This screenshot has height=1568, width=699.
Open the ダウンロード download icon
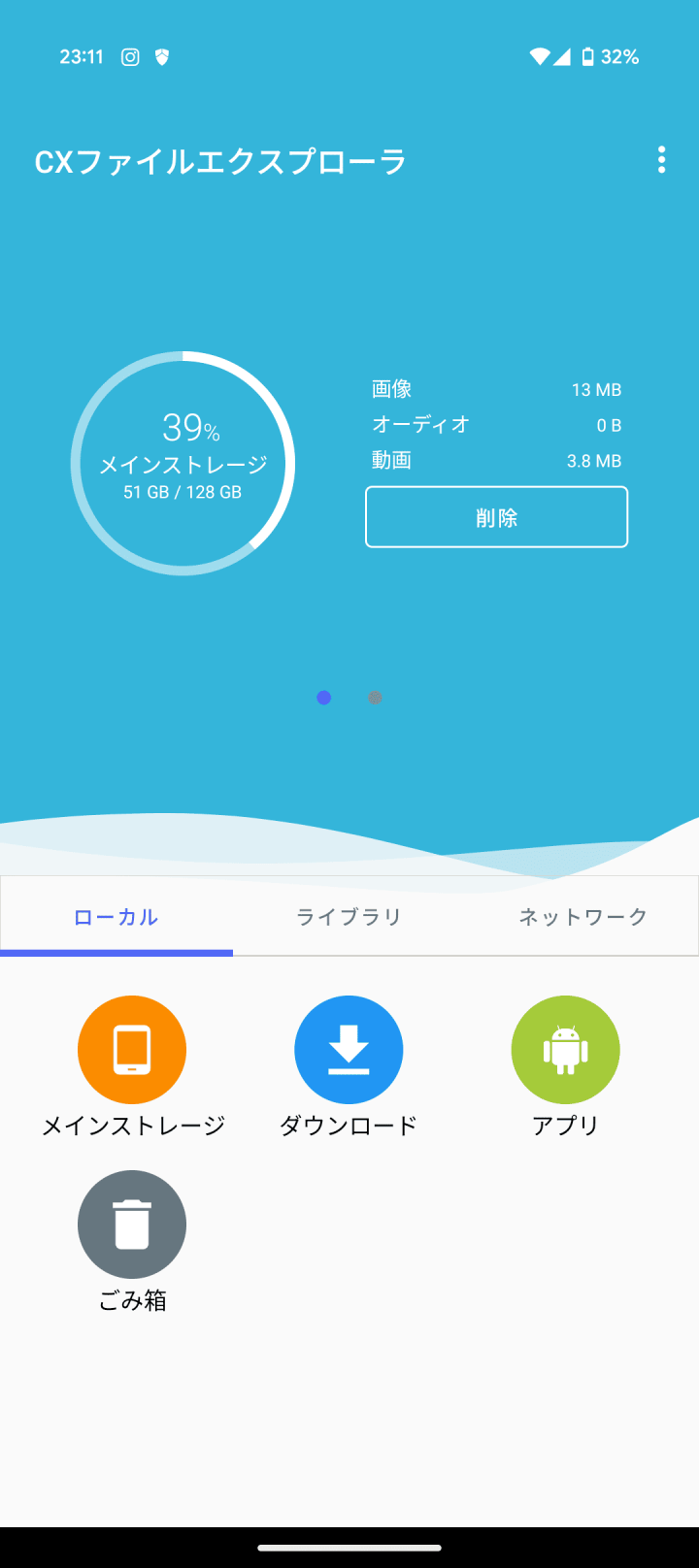coord(349,1050)
